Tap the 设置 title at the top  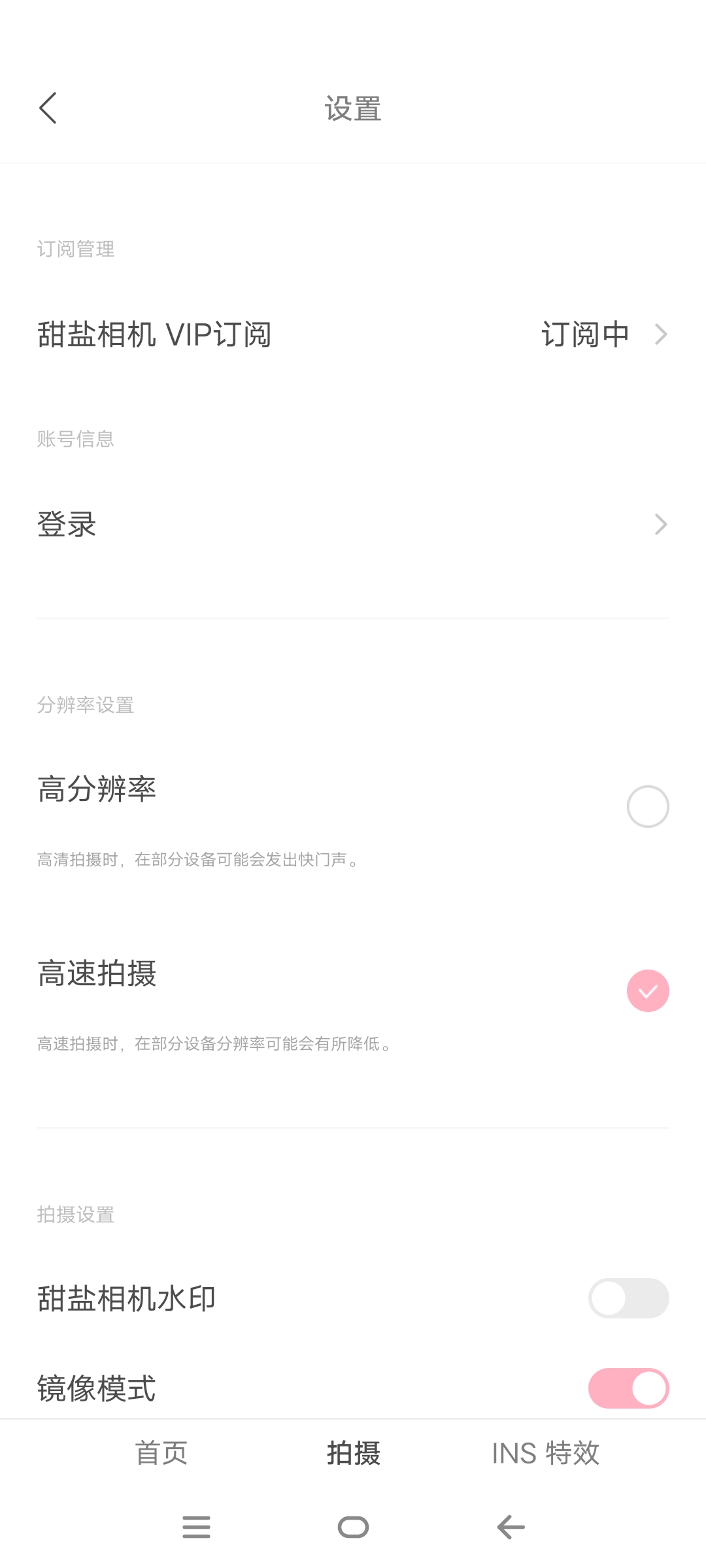coord(353,108)
